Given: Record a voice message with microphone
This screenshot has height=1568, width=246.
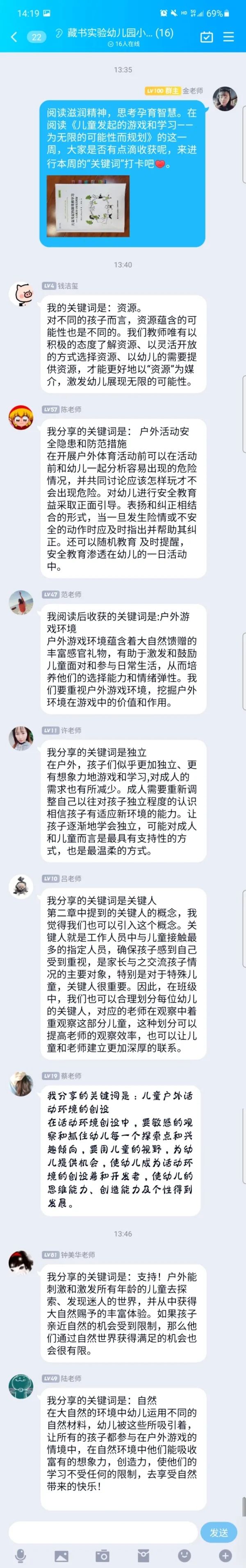Looking at the screenshot, I should pyautogui.click(x=20, y=1556).
